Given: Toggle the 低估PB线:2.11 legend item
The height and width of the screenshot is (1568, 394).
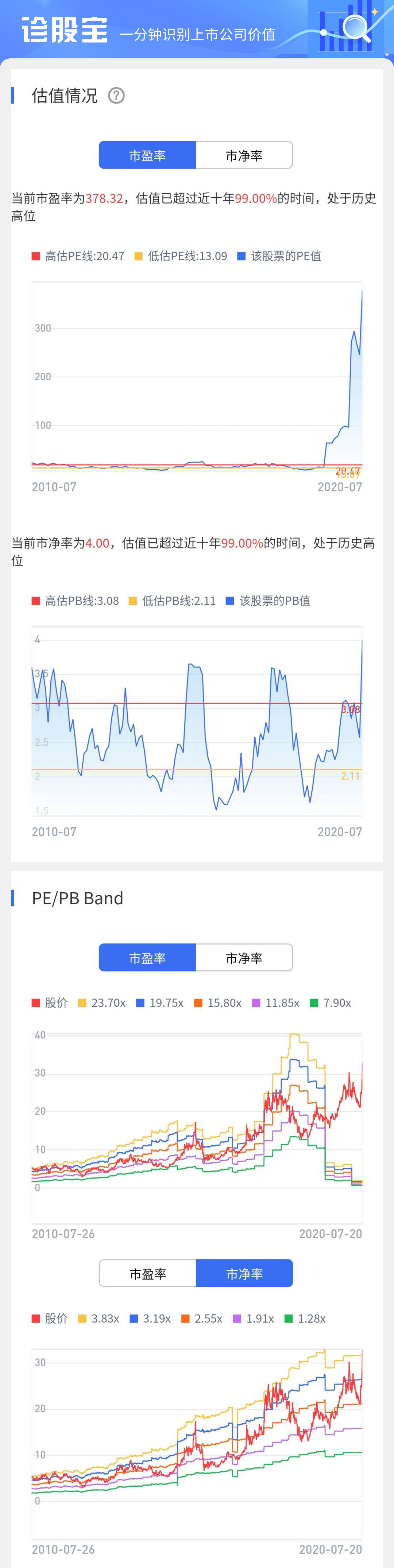Looking at the screenshot, I should pos(172,601).
